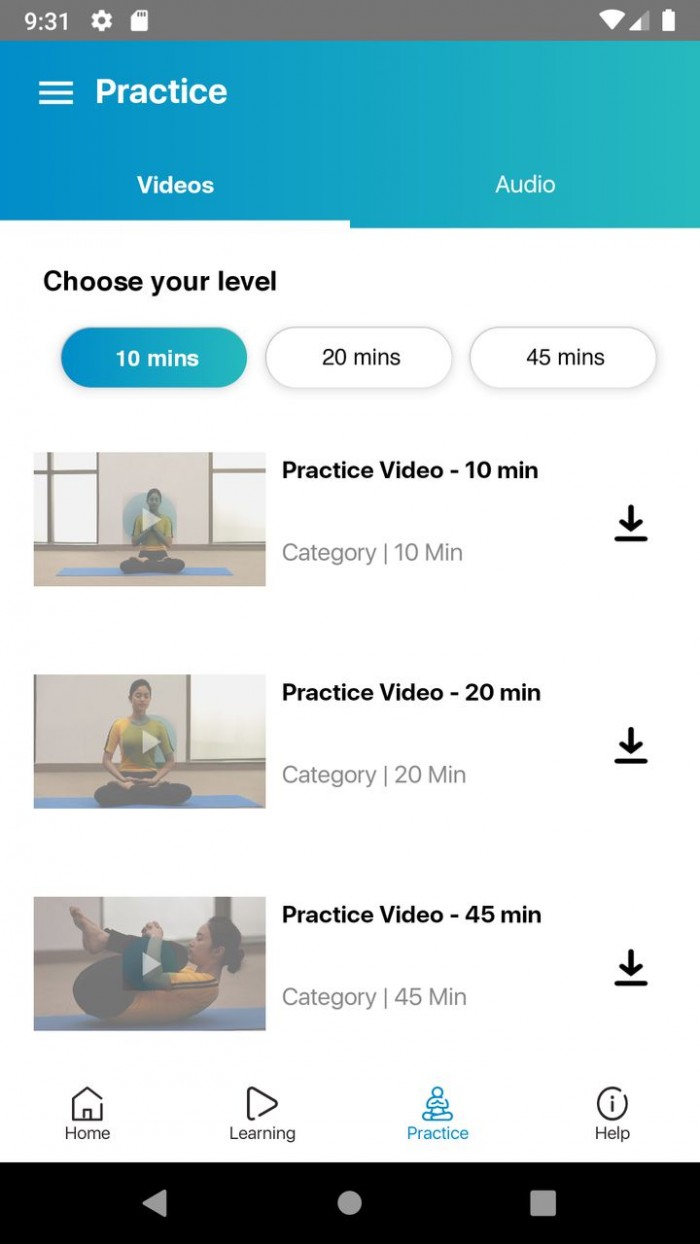Tap the system back button
This screenshot has height=1244, width=700.
pyautogui.click(x=155, y=1203)
